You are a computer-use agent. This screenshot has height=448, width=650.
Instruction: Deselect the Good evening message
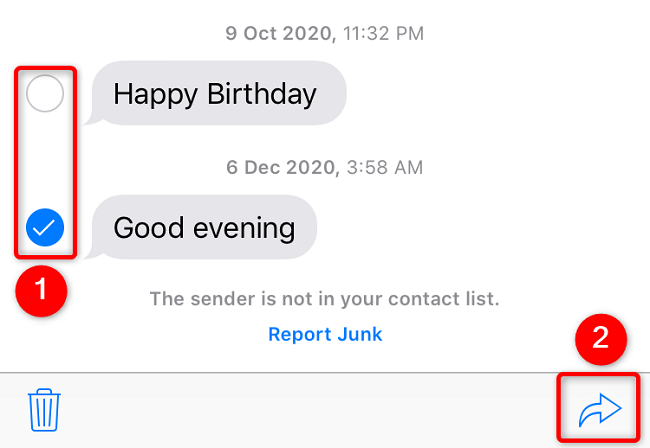tap(44, 228)
